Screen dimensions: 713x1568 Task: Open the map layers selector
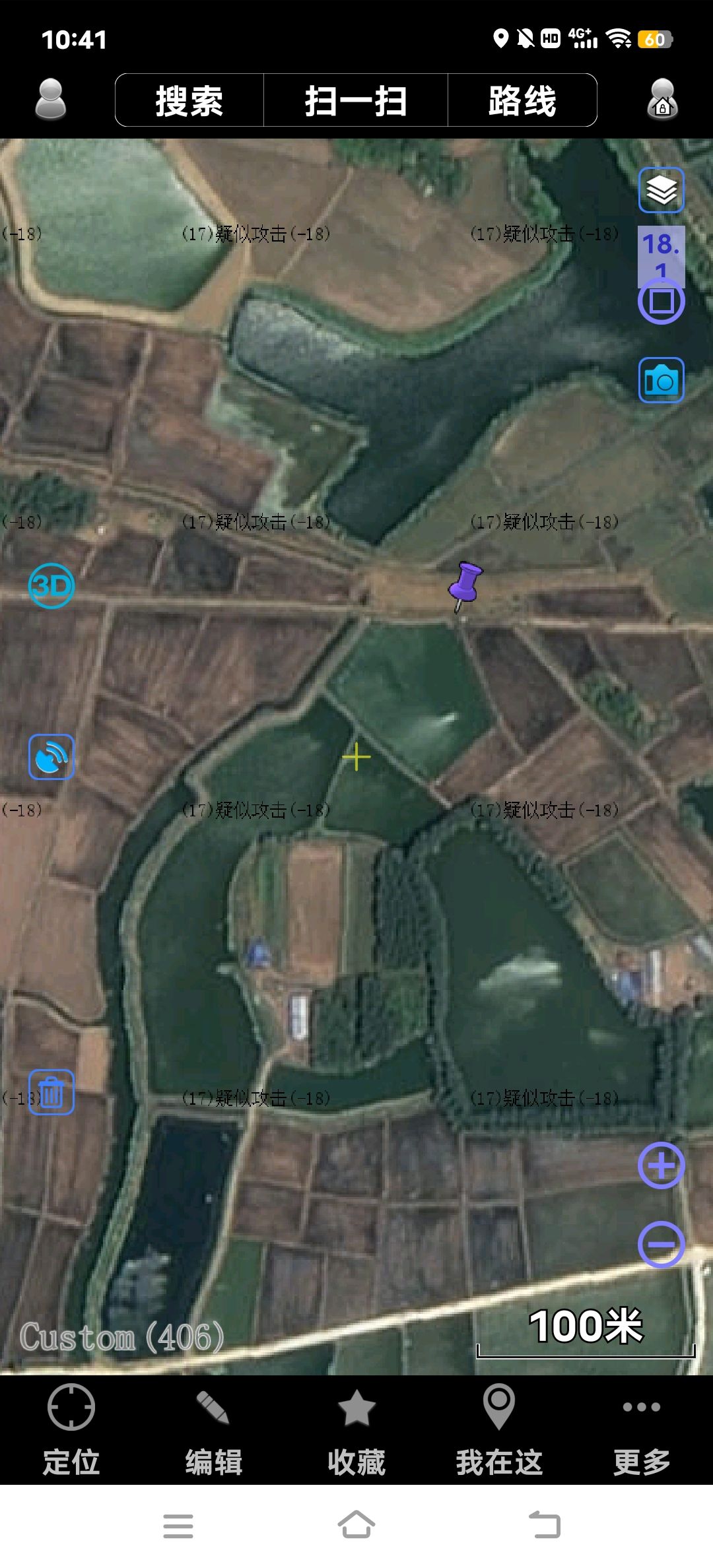click(x=661, y=190)
